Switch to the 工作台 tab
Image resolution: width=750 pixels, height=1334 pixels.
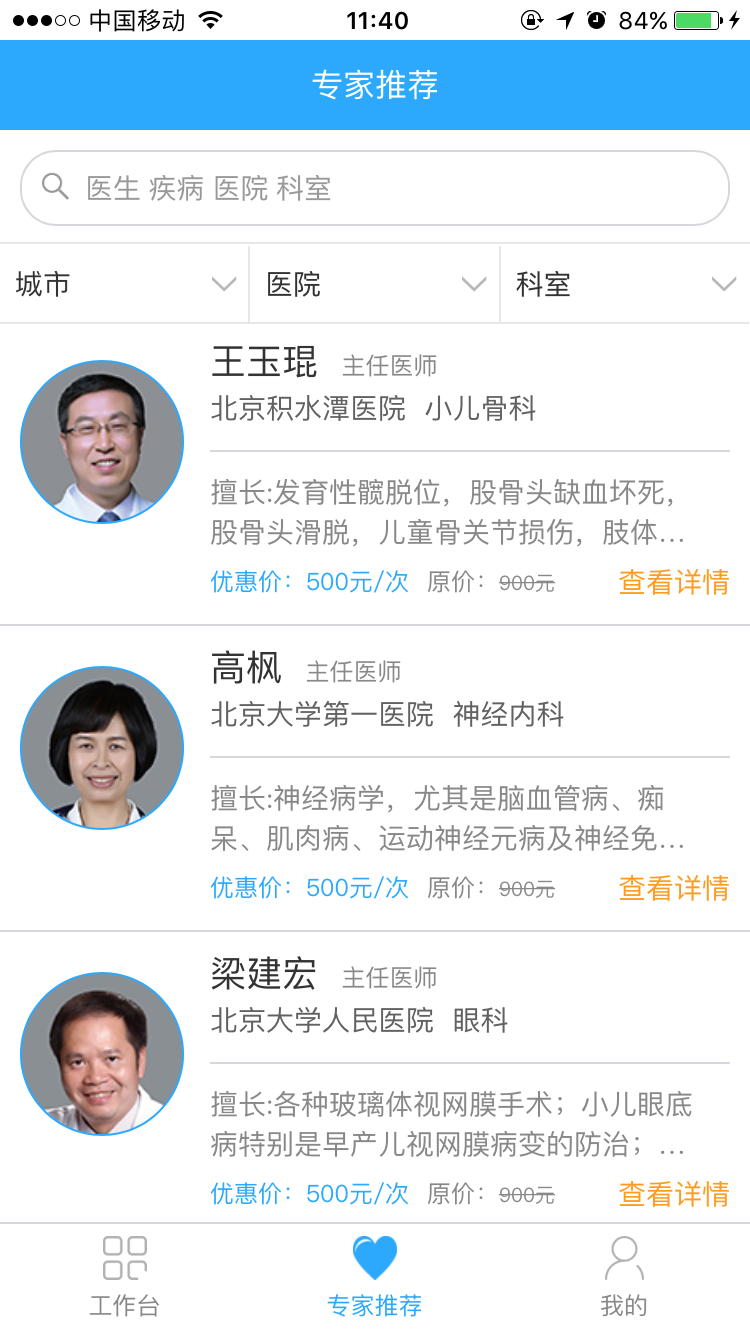(125, 1277)
